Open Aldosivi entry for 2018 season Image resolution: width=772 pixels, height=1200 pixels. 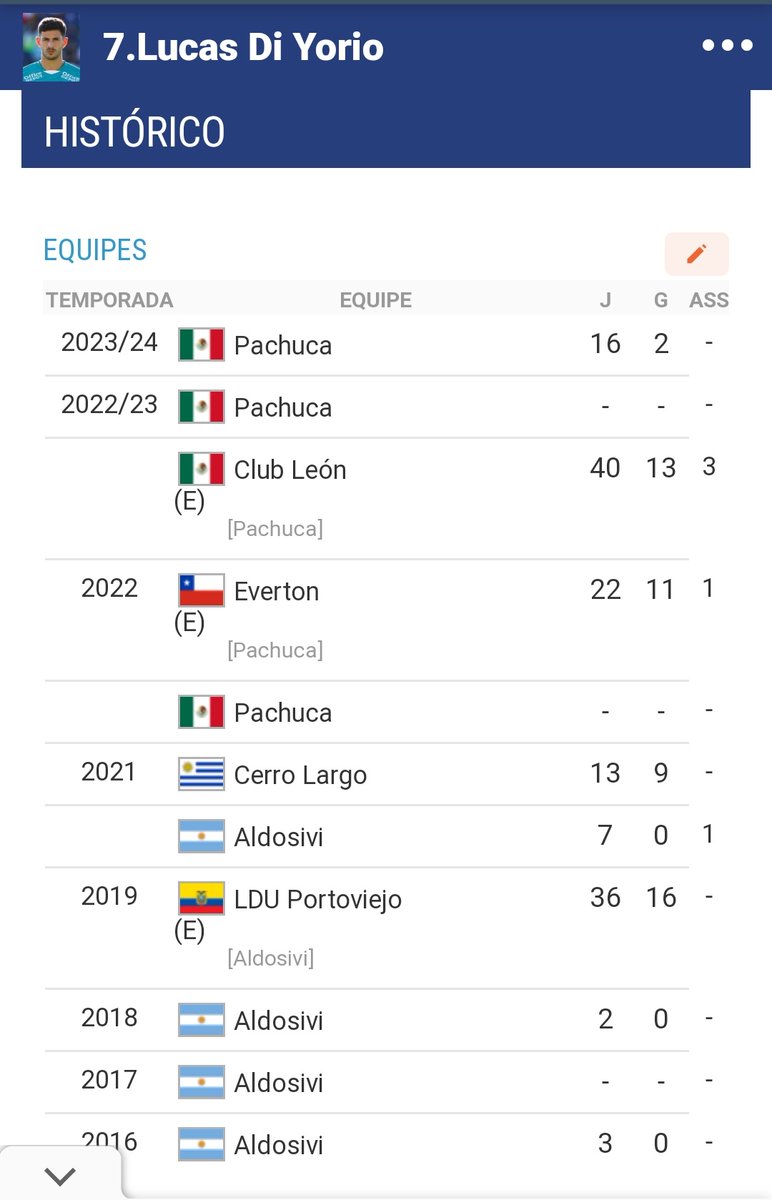coord(278,1021)
